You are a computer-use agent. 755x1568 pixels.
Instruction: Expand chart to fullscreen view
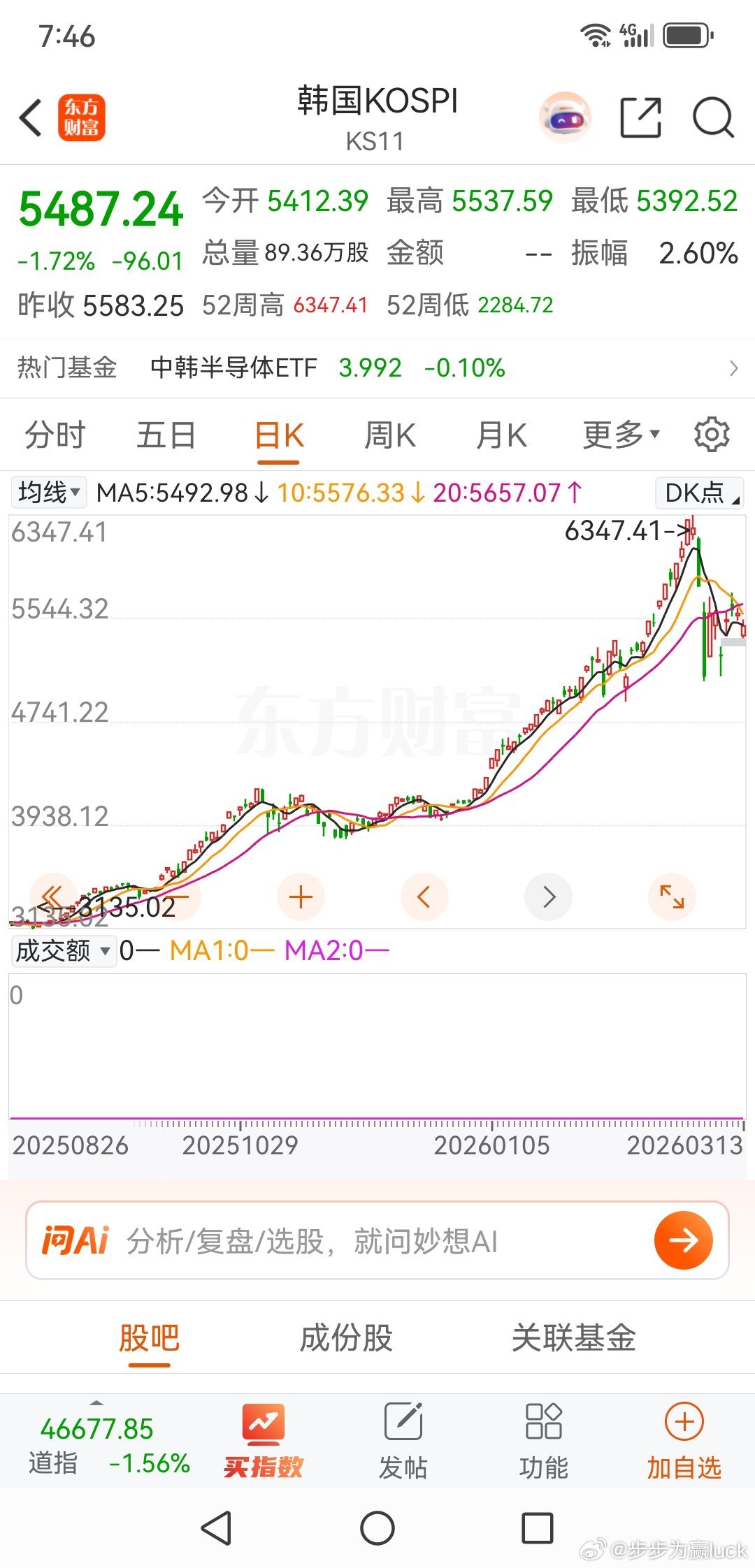[x=672, y=896]
